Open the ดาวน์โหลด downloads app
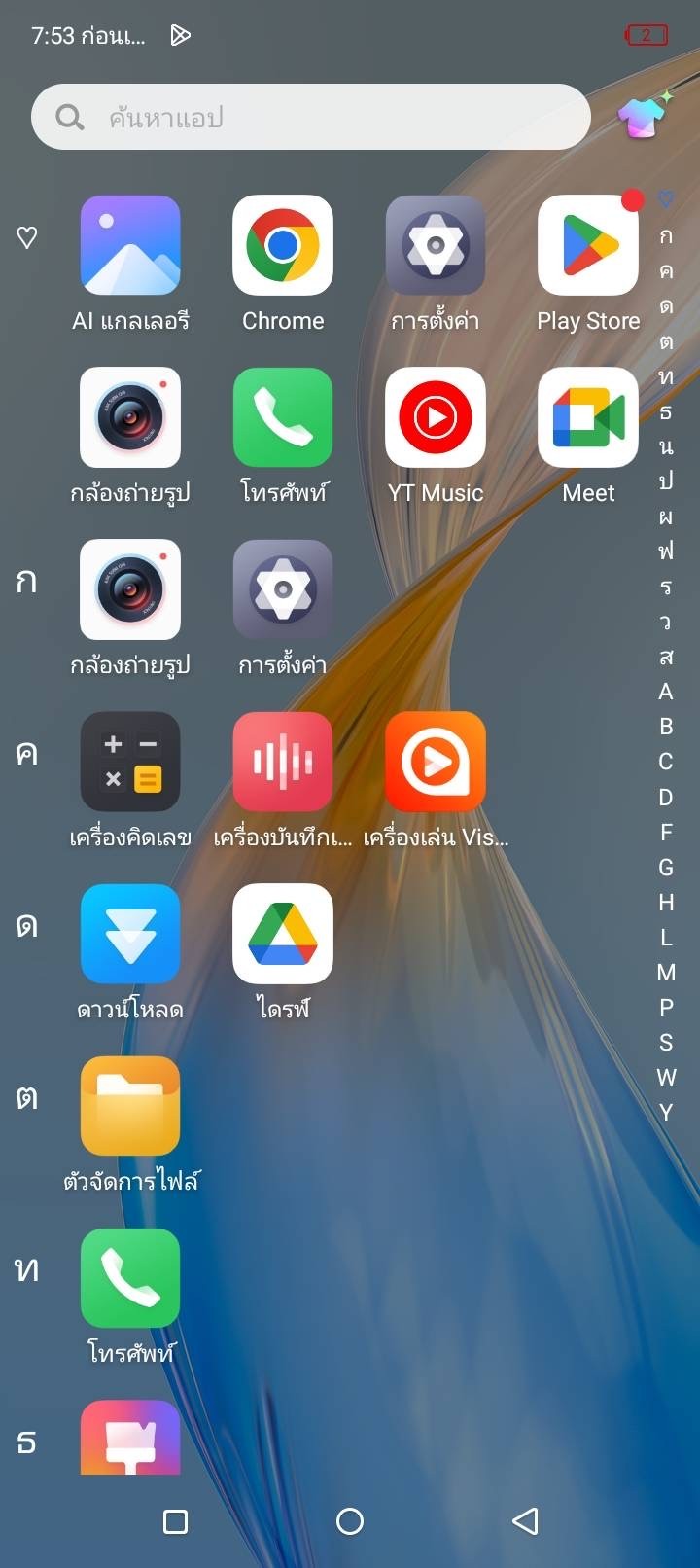This screenshot has width=700, height=1568. (130, 935)
